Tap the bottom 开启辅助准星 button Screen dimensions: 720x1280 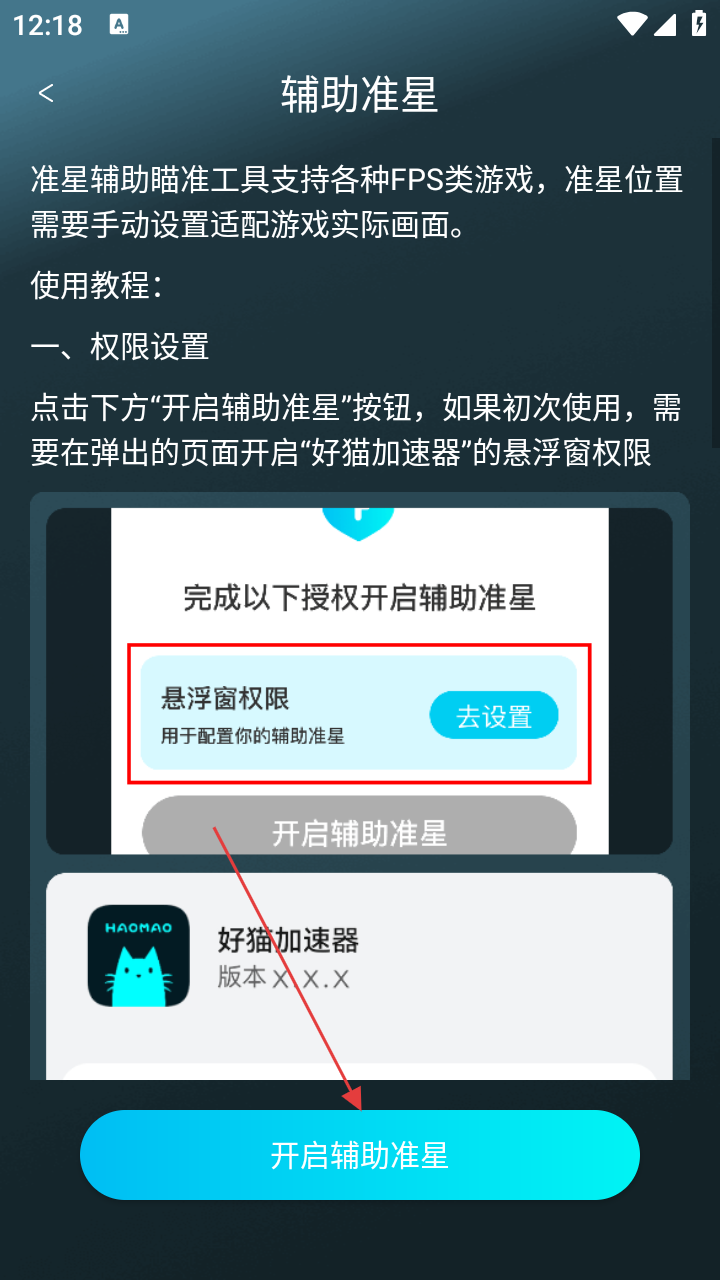360,1155
